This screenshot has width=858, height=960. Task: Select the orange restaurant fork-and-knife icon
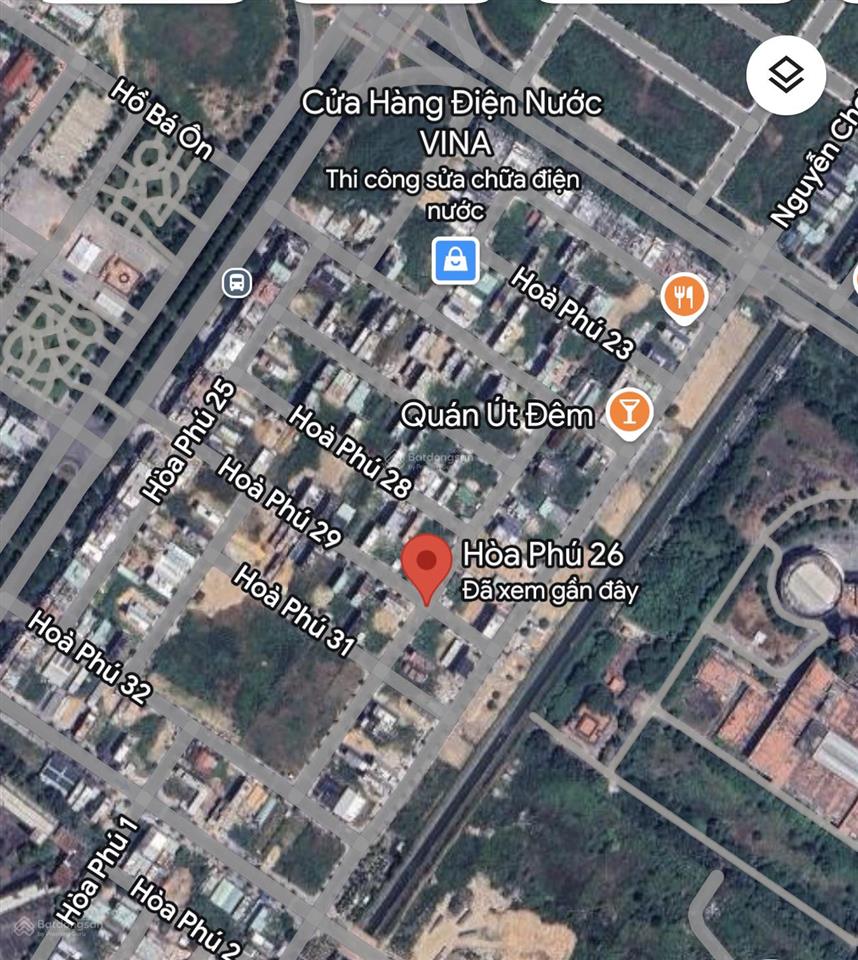682,295
